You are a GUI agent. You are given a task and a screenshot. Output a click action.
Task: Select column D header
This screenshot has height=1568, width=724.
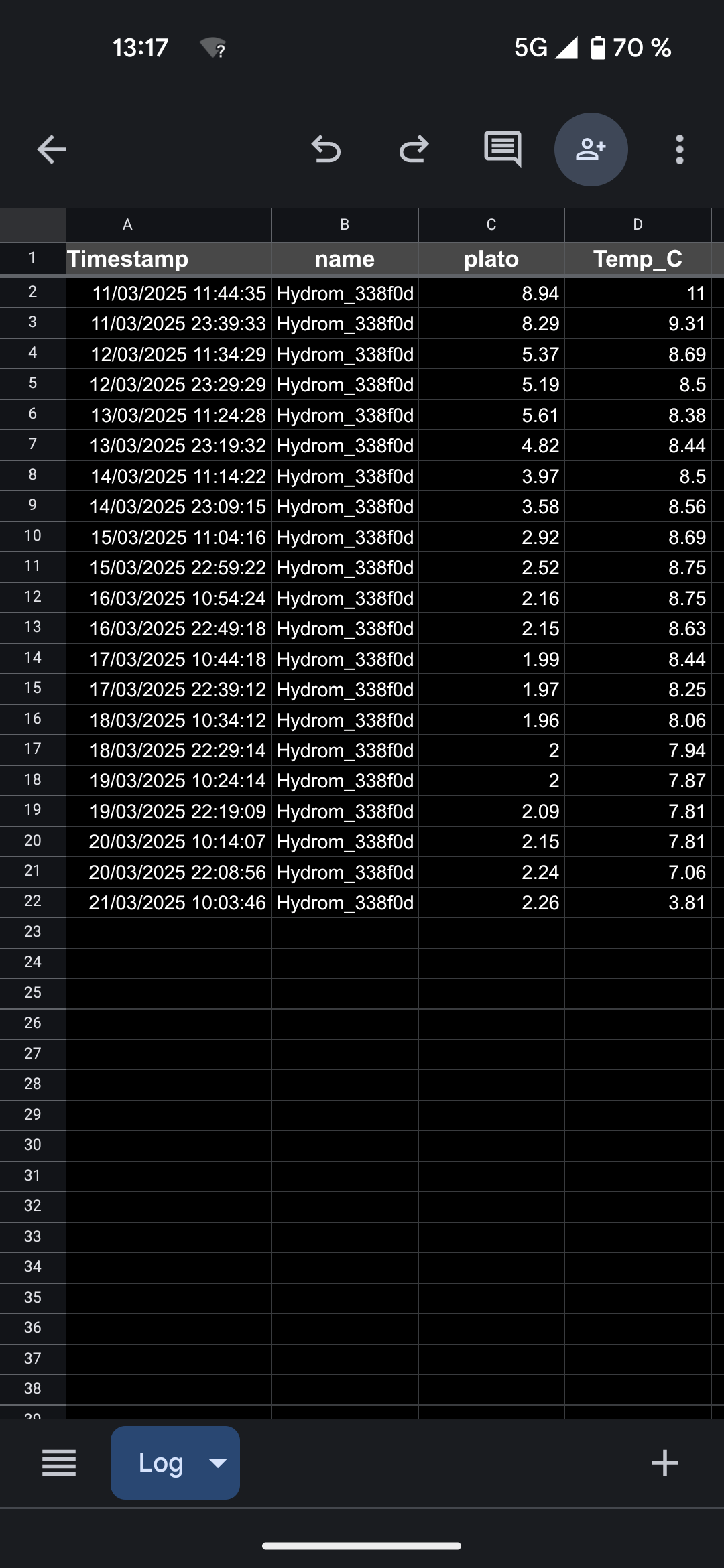pyautogui.click(x=638, y=225)
